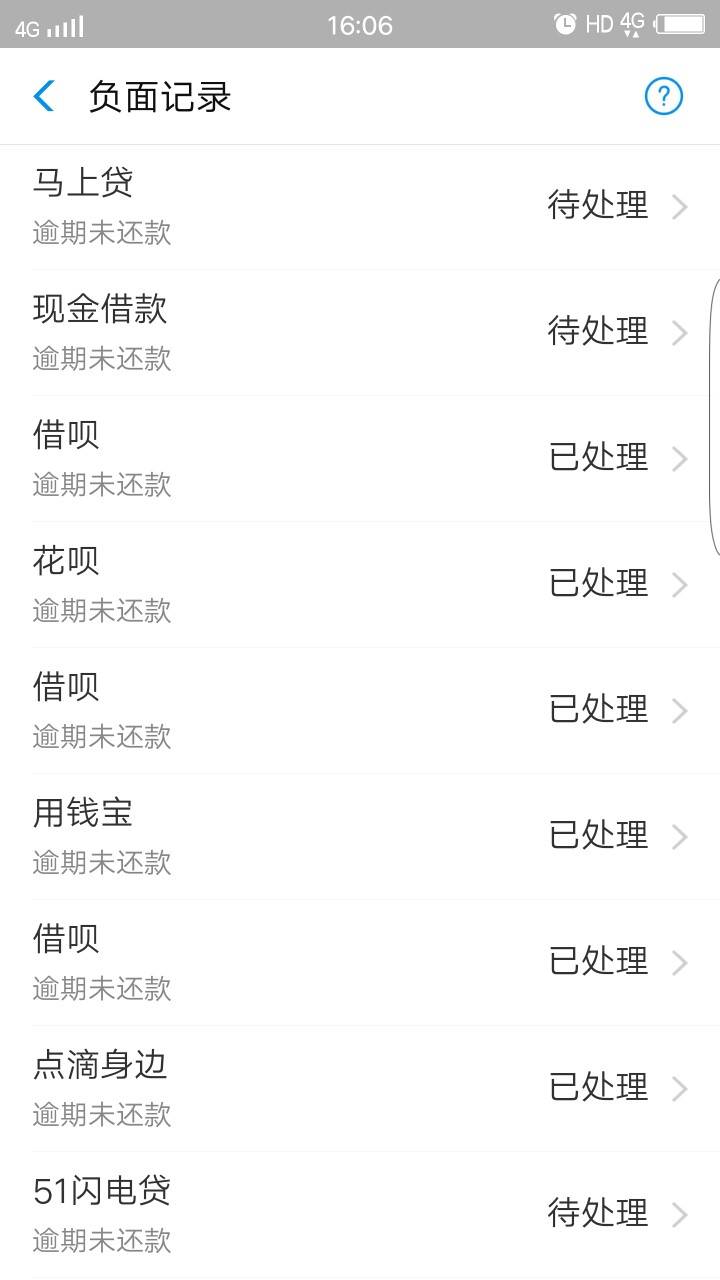The width and height of the screenshot is (720, 1280).
Task: Go back from 负面记录 page
Action: [44, 97]
